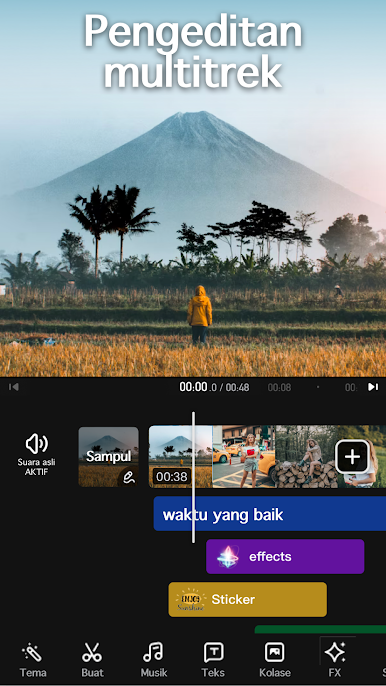Screen dimensions: 386x686
Task: Open the Tema tool
Action: [33, 659]
